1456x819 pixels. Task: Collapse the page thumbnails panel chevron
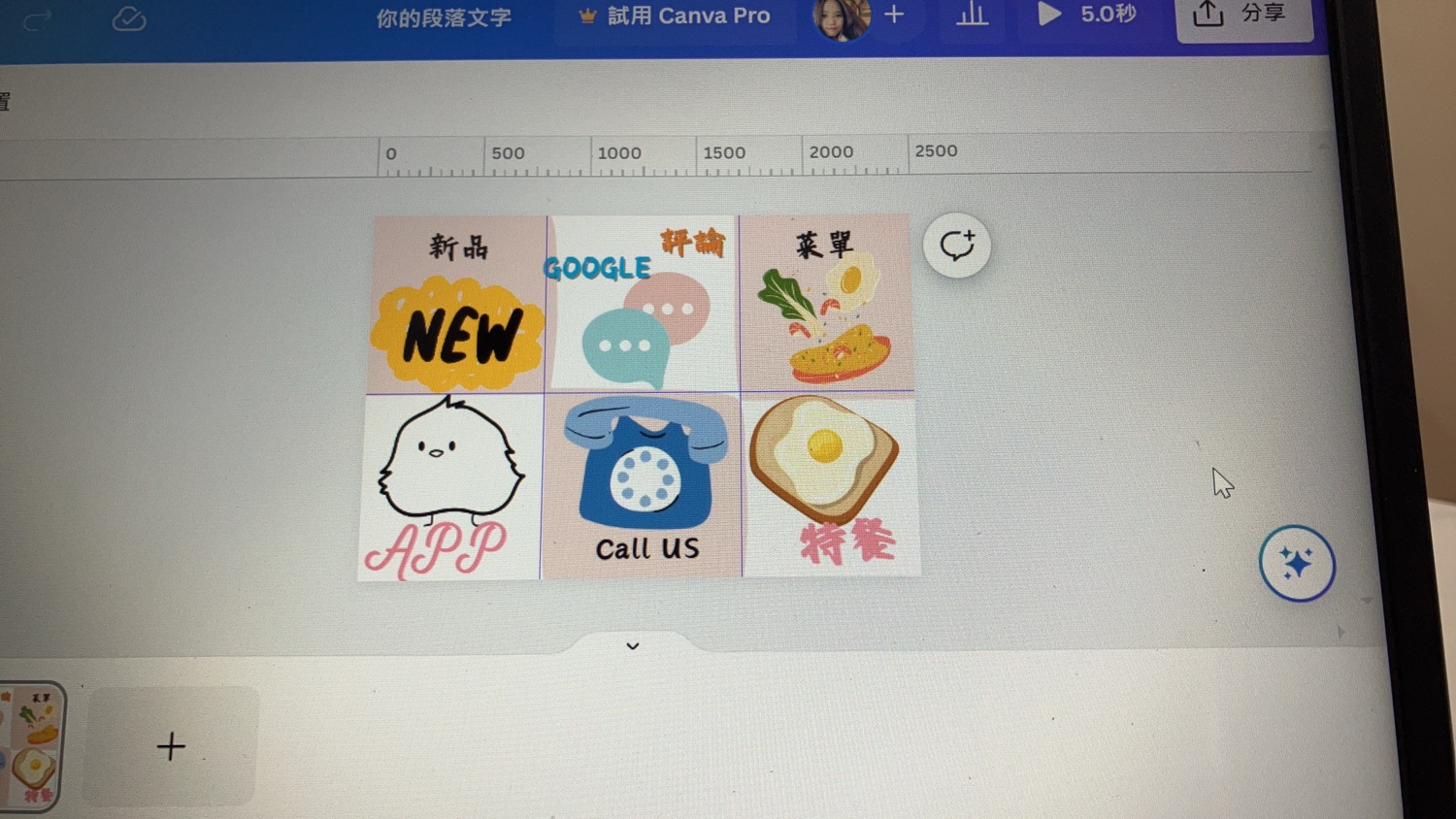(632, 645)
